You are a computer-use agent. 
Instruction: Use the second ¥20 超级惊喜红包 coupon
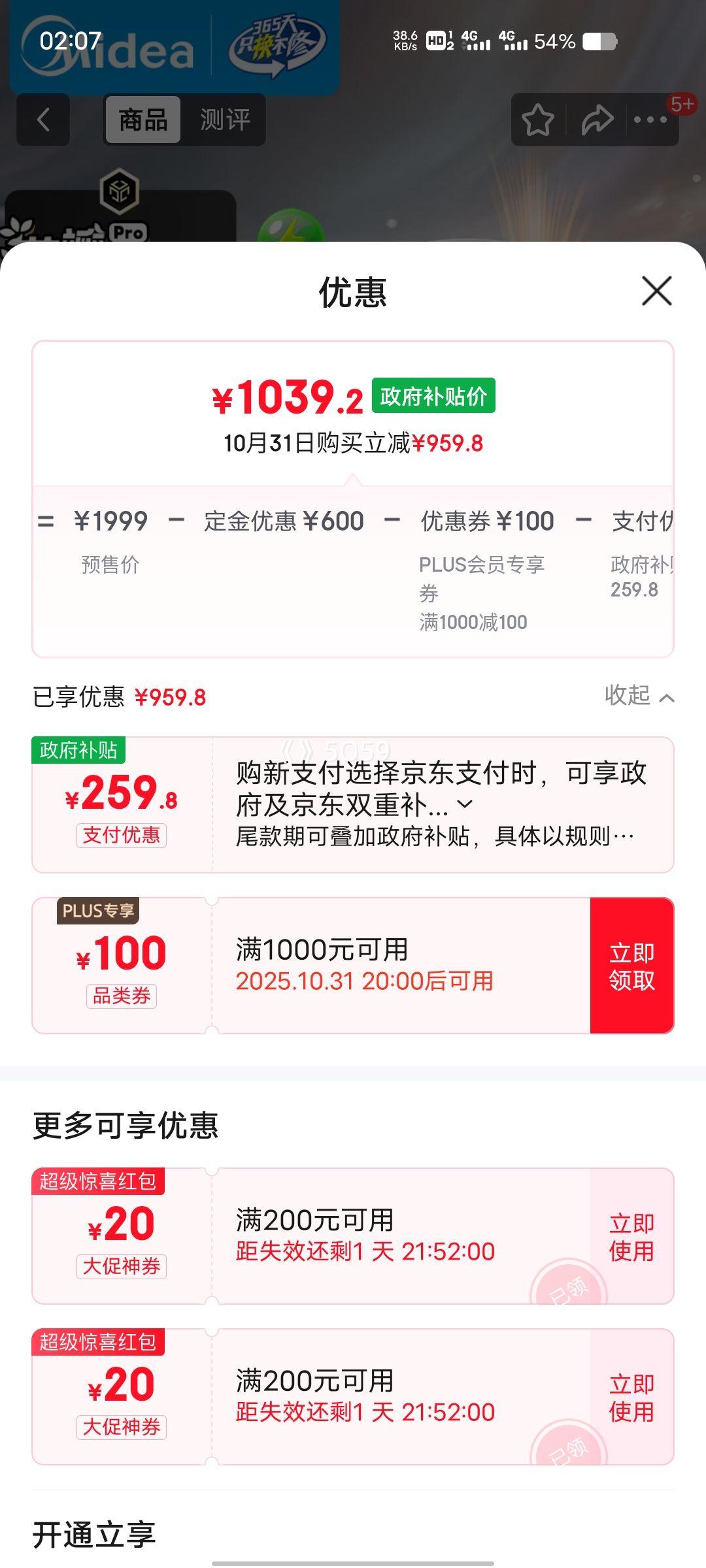click(x=631, y=1397)
